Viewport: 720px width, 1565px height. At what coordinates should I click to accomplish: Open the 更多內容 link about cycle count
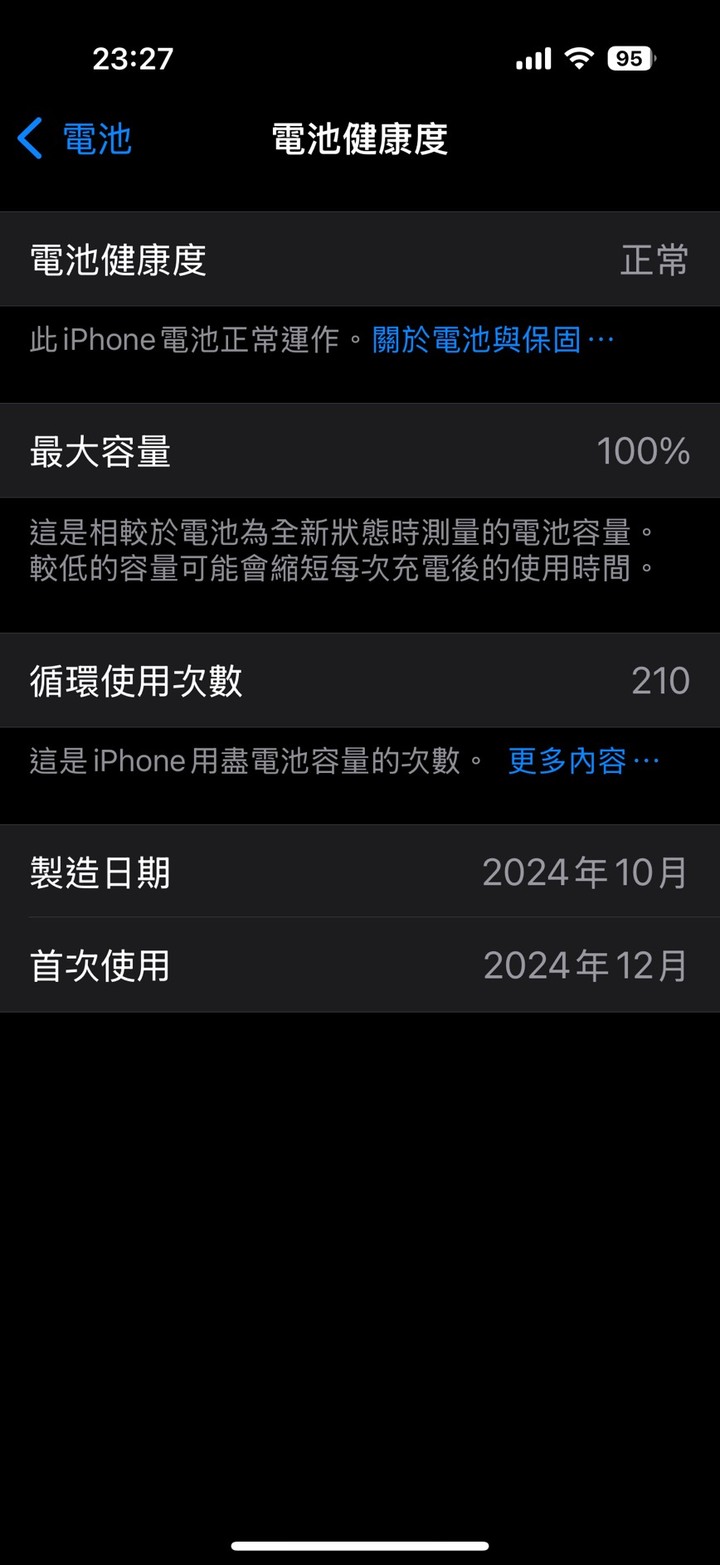click(x=583, y=761)
